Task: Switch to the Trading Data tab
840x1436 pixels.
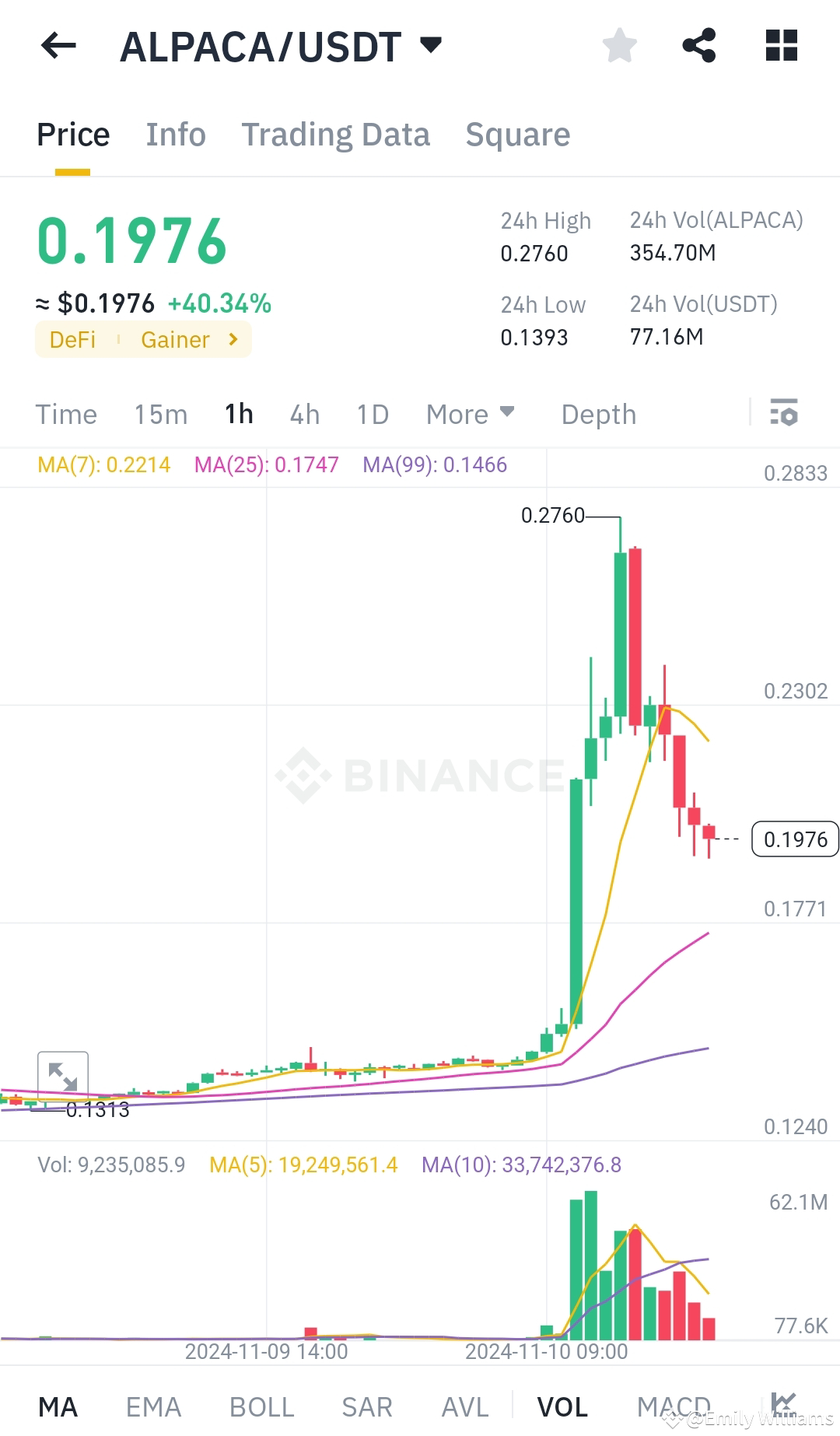Action: point(336,134)
